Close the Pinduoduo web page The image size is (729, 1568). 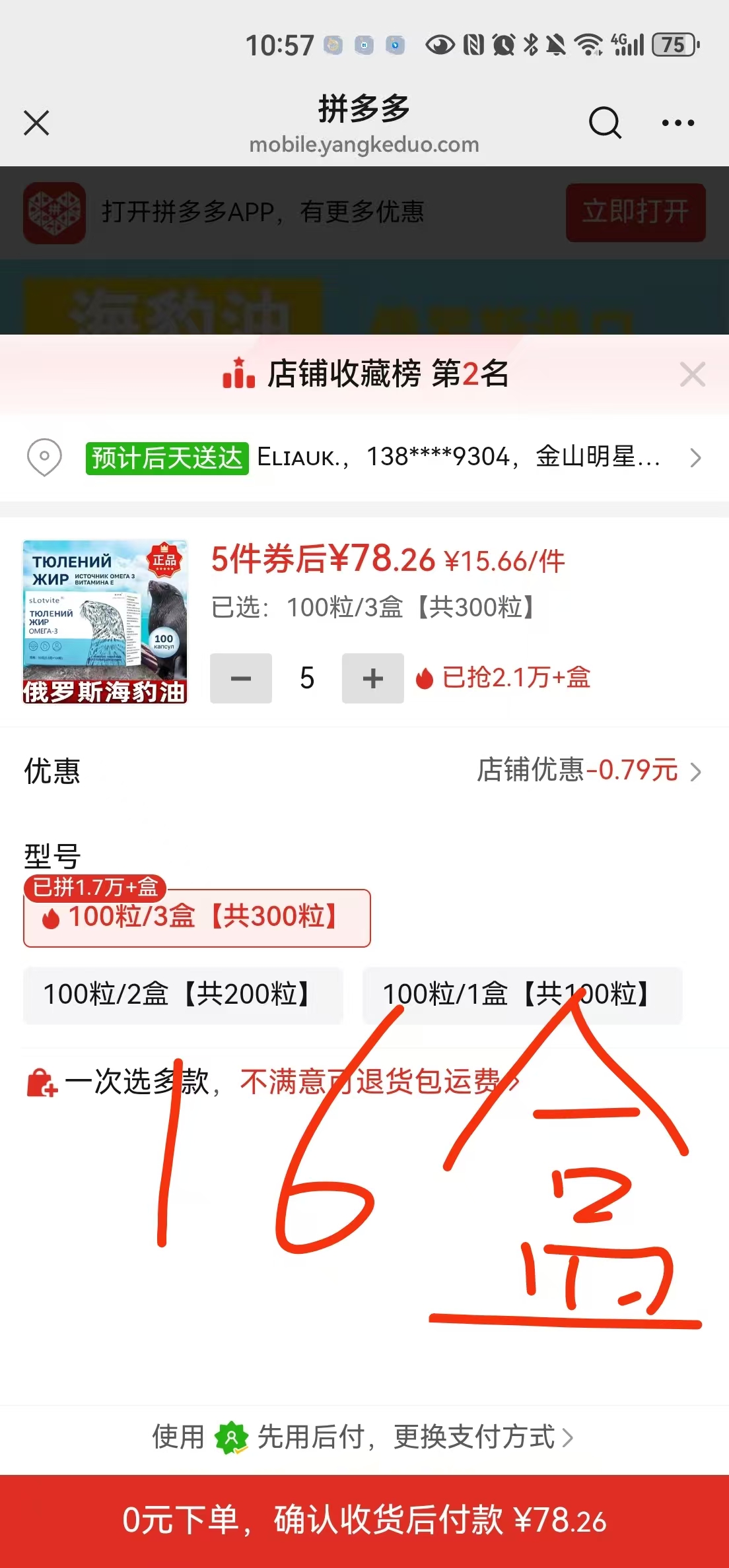[x=36, y=123]
